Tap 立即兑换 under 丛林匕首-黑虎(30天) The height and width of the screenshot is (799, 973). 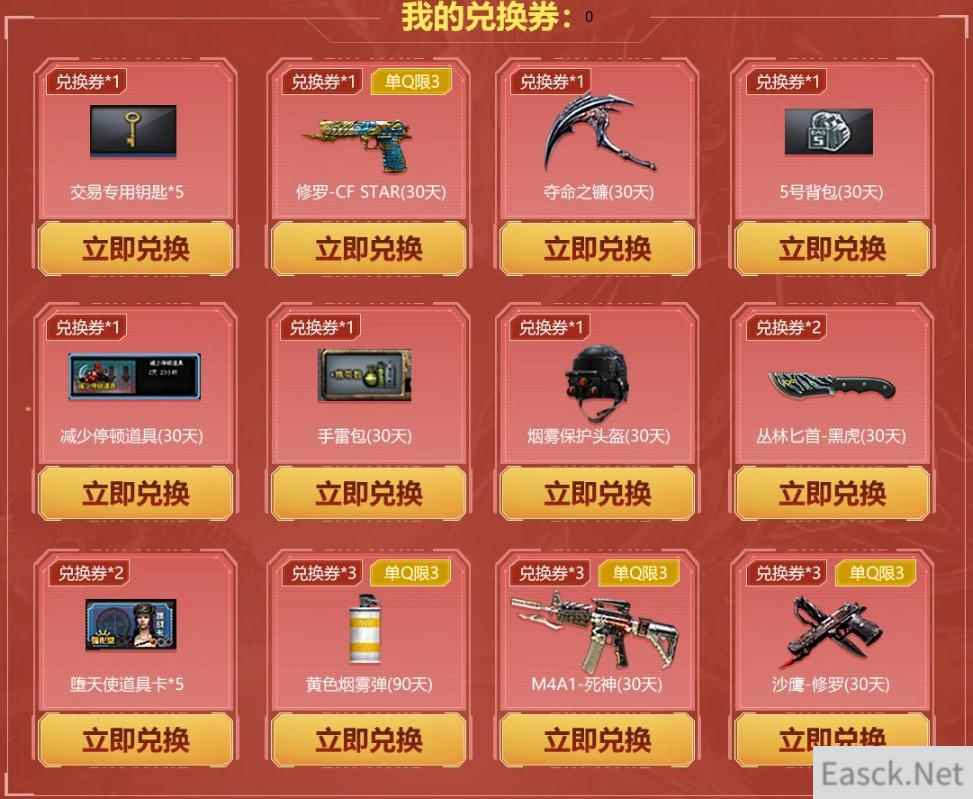pos(832,493)
